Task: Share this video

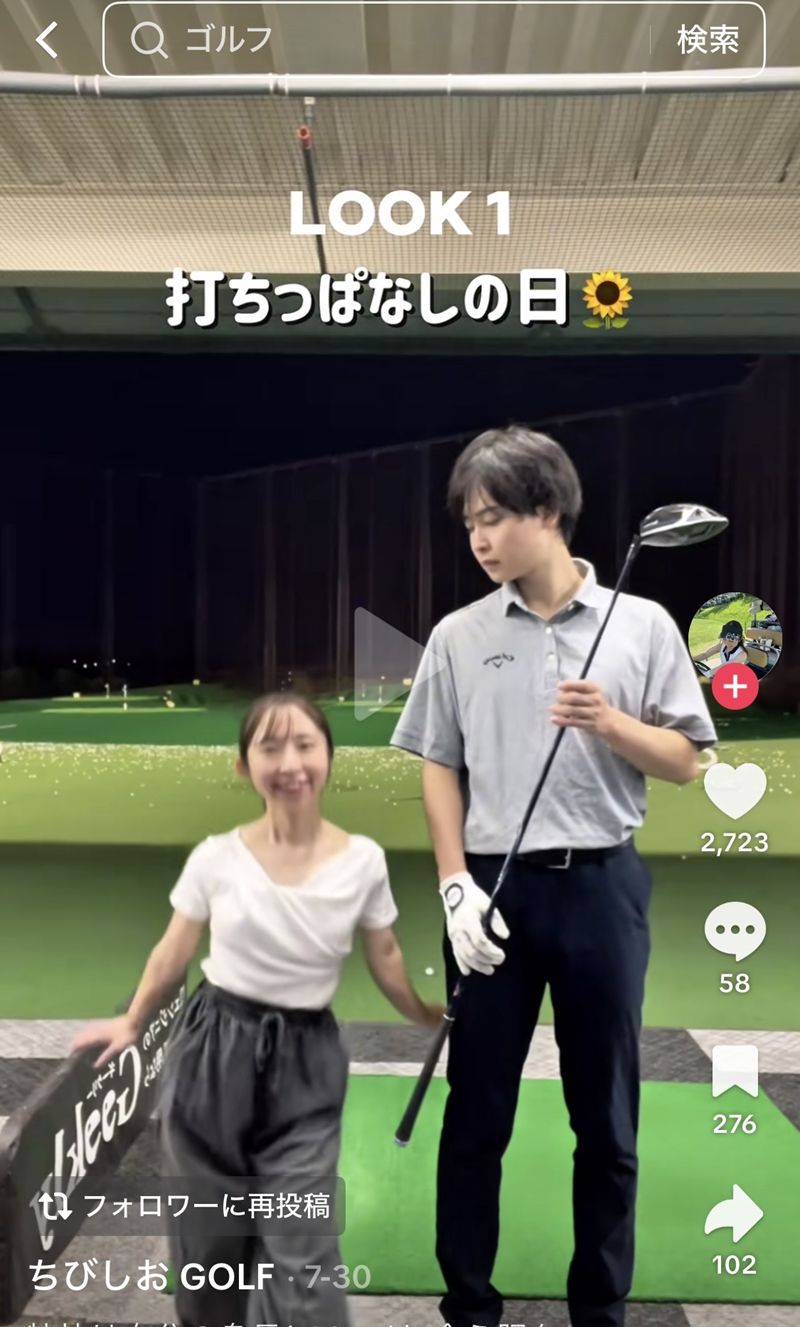Action: (x=734, y=1214)
